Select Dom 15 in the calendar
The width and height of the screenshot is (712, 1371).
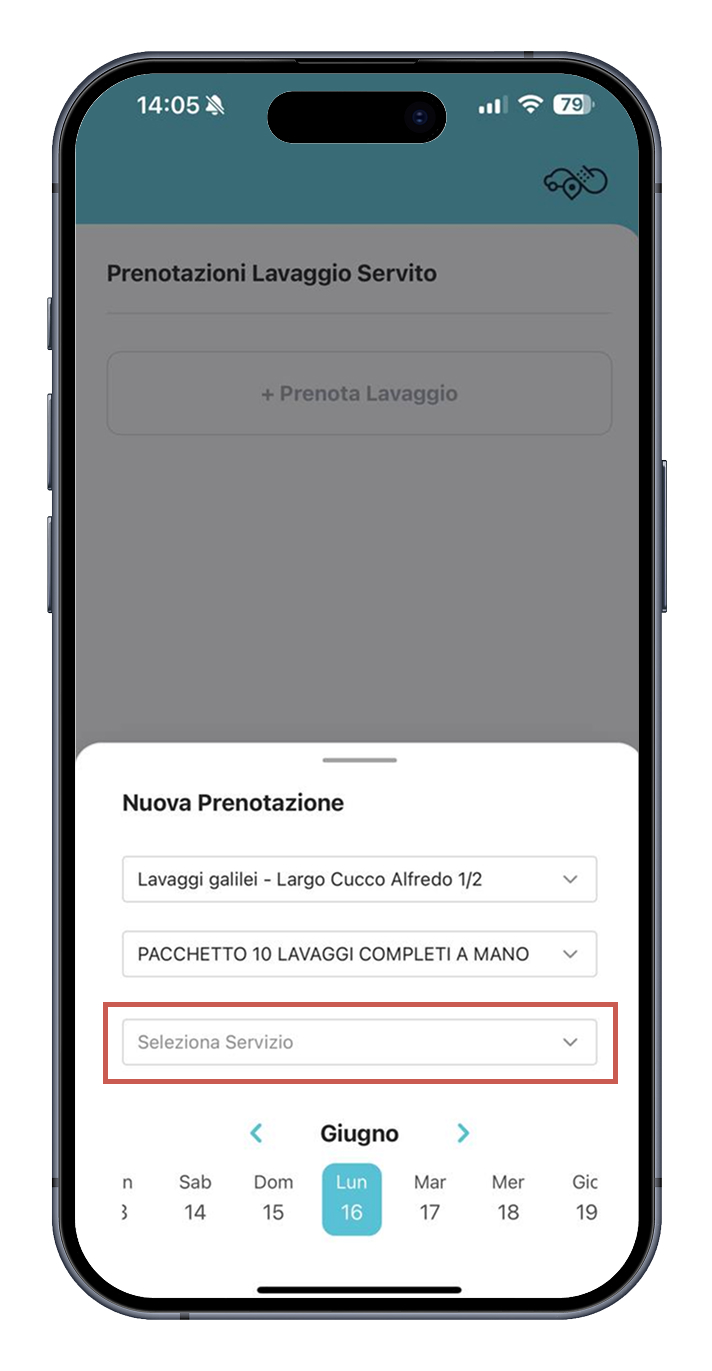pyautogui.click(x=273, y=1198)
